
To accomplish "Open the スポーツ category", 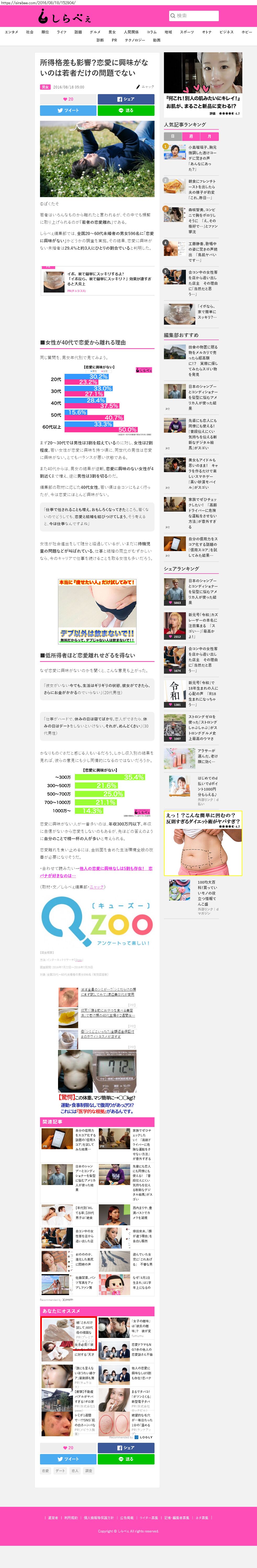I will (187, 32).
